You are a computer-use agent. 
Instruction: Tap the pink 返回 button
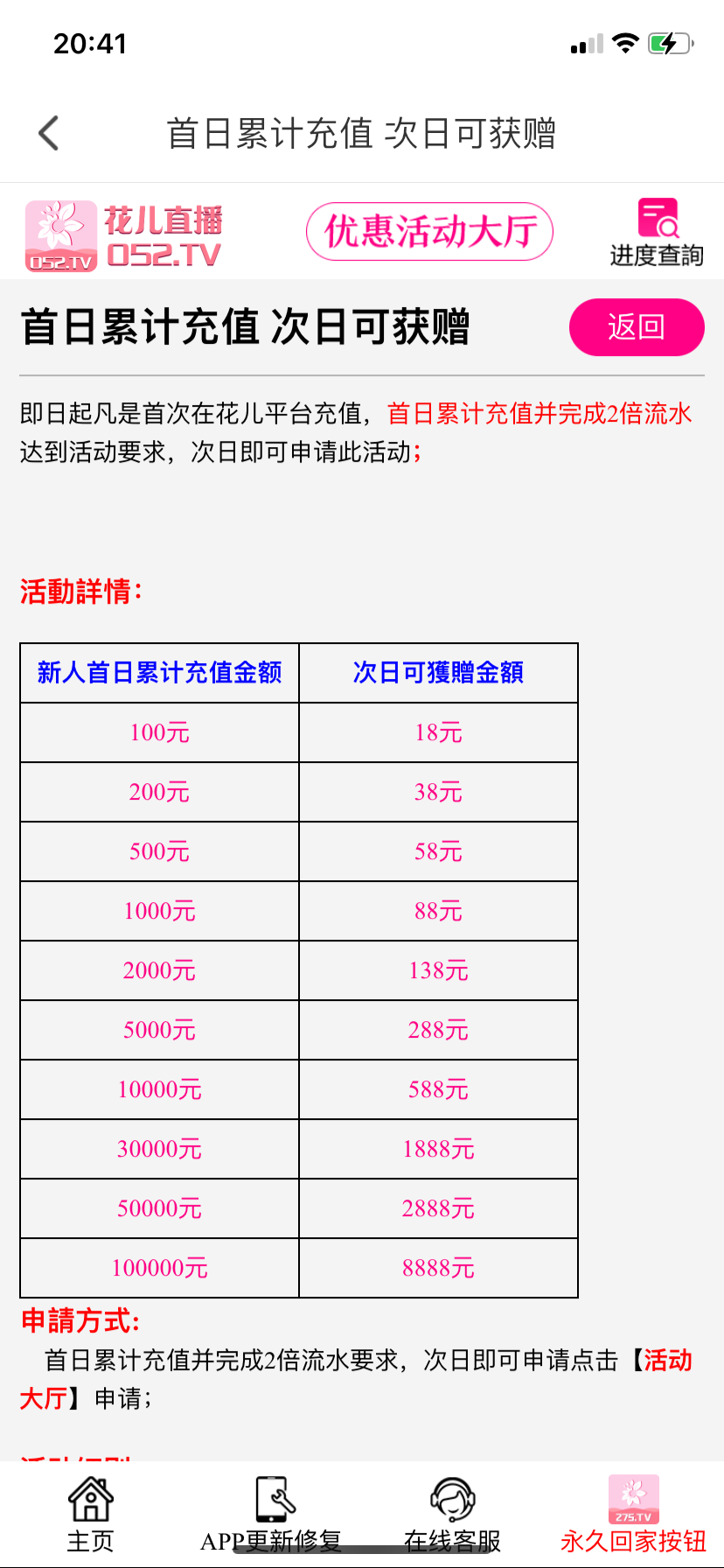click(x=636, y=327)
